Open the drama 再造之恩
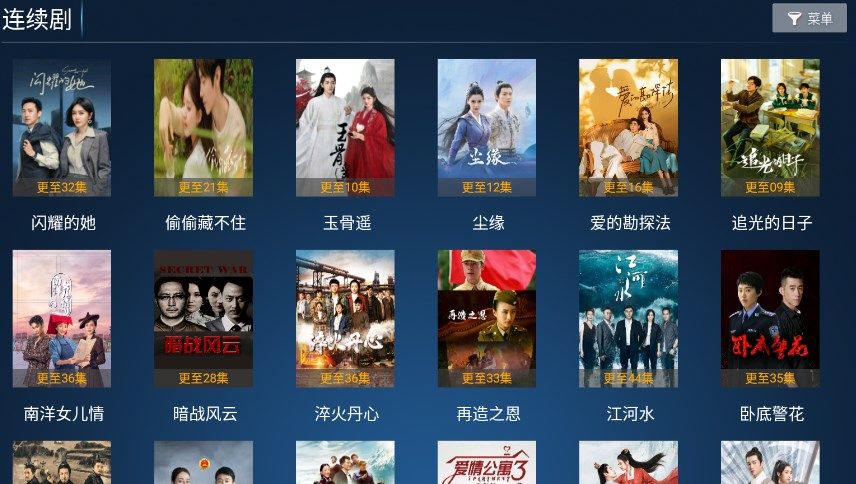This screenshot has width=856, height=484. 487,318
